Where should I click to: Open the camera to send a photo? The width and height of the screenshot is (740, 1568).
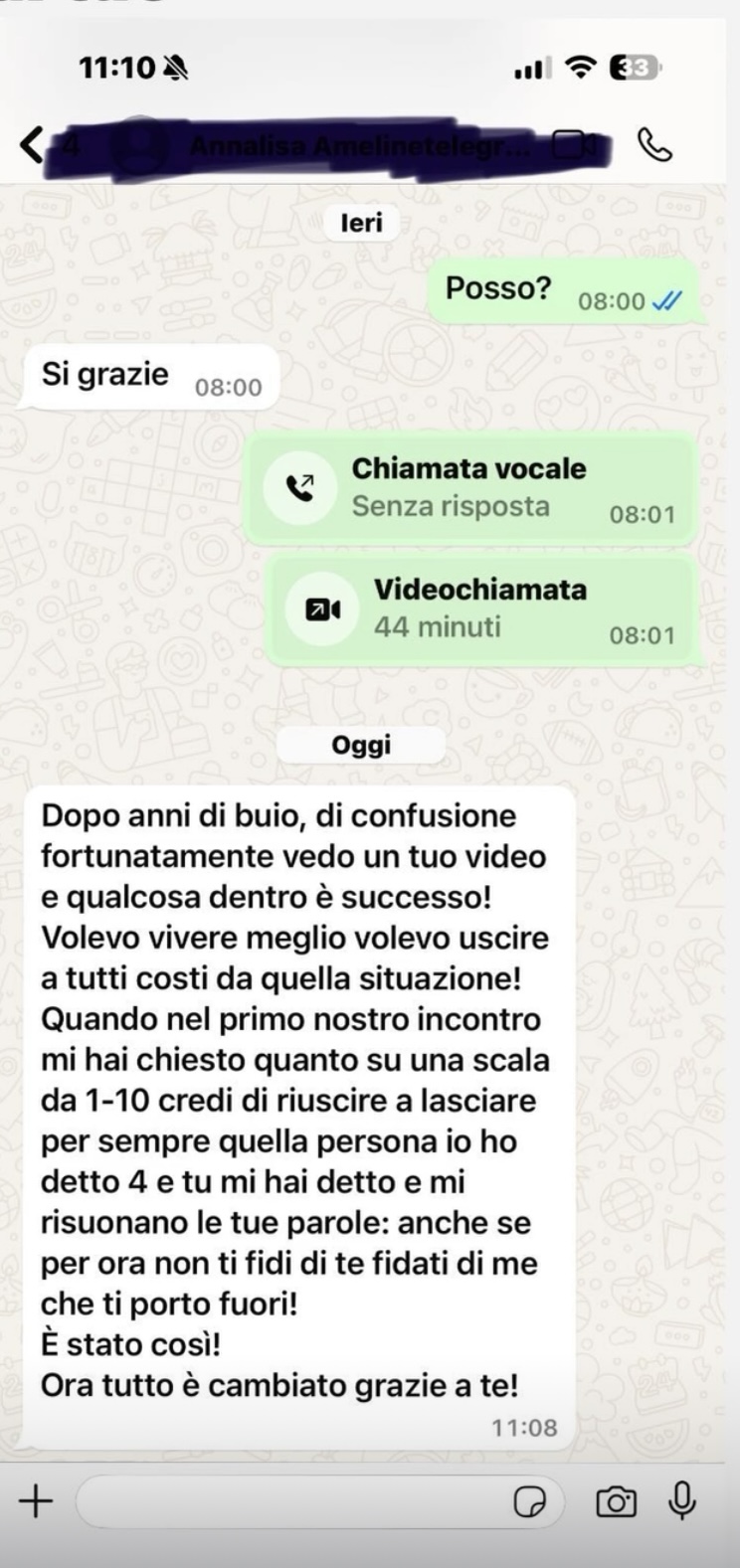point(616,1501)
